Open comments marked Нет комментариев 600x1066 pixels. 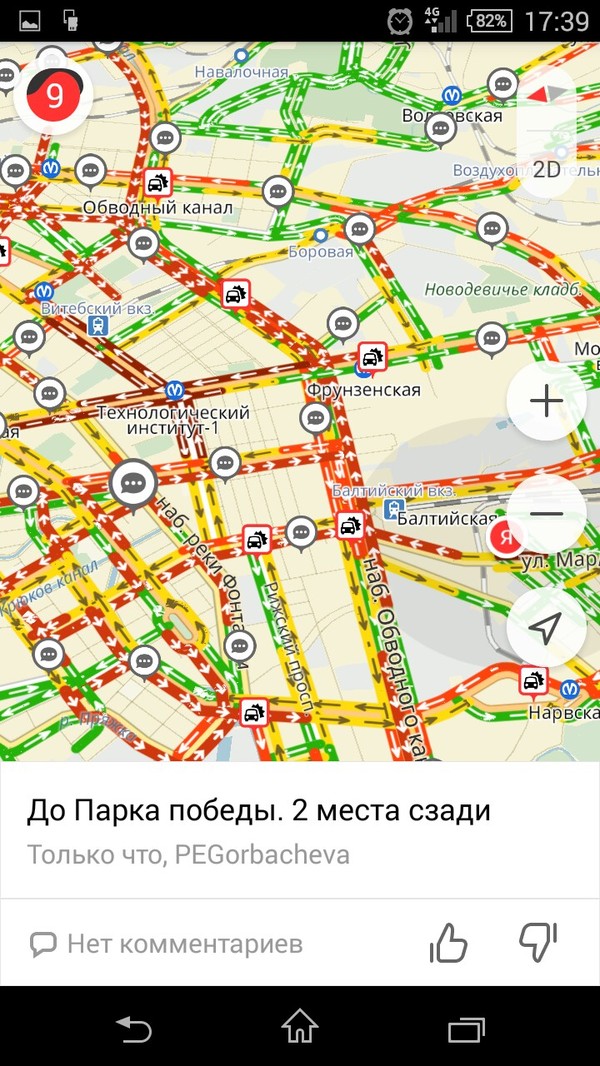[x=166, y=943]
